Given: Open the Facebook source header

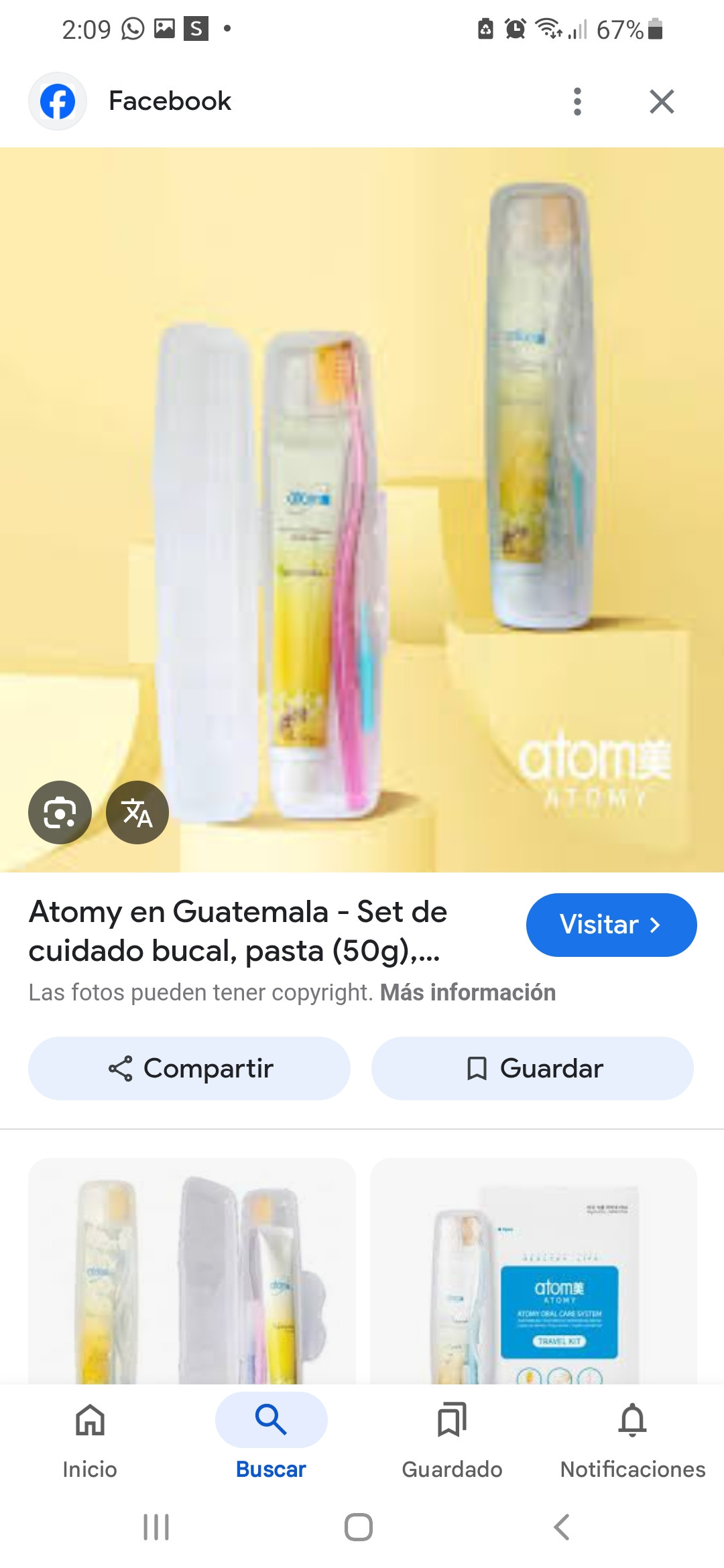Looking at the screenshot, I should pos(169,102).
